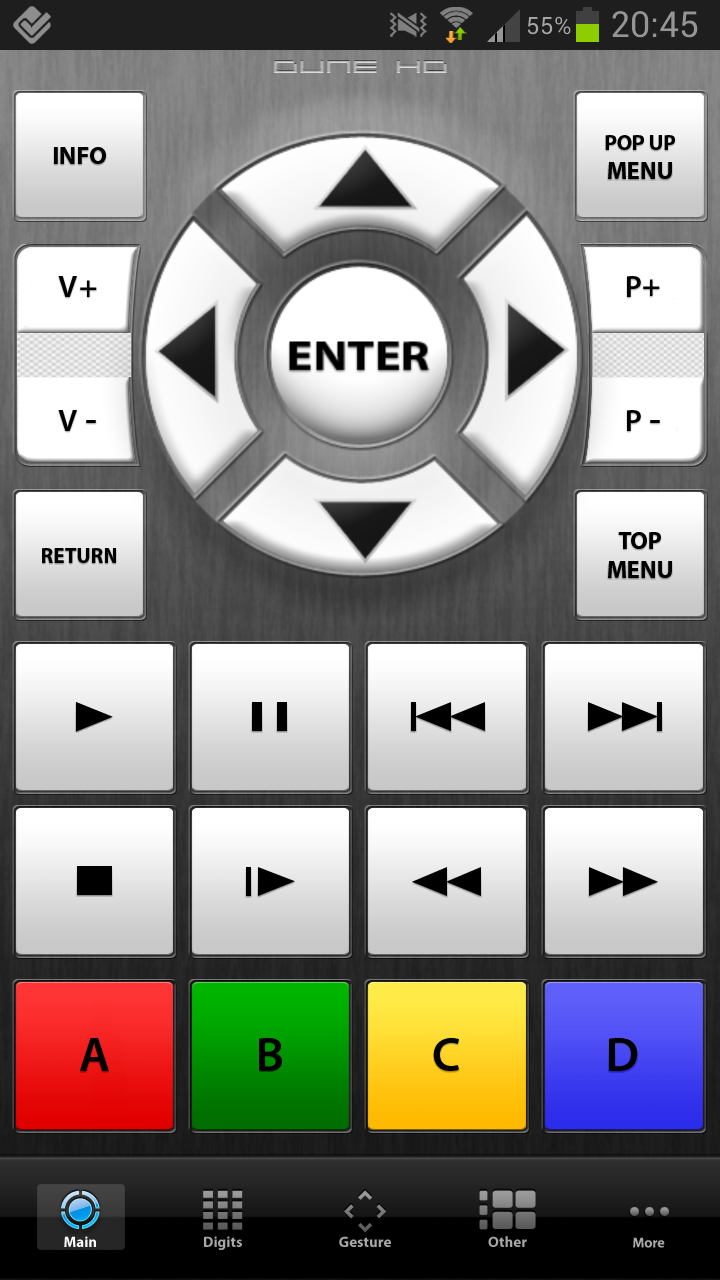
Task: Go to next channel with P+
Action: [642, 288]
